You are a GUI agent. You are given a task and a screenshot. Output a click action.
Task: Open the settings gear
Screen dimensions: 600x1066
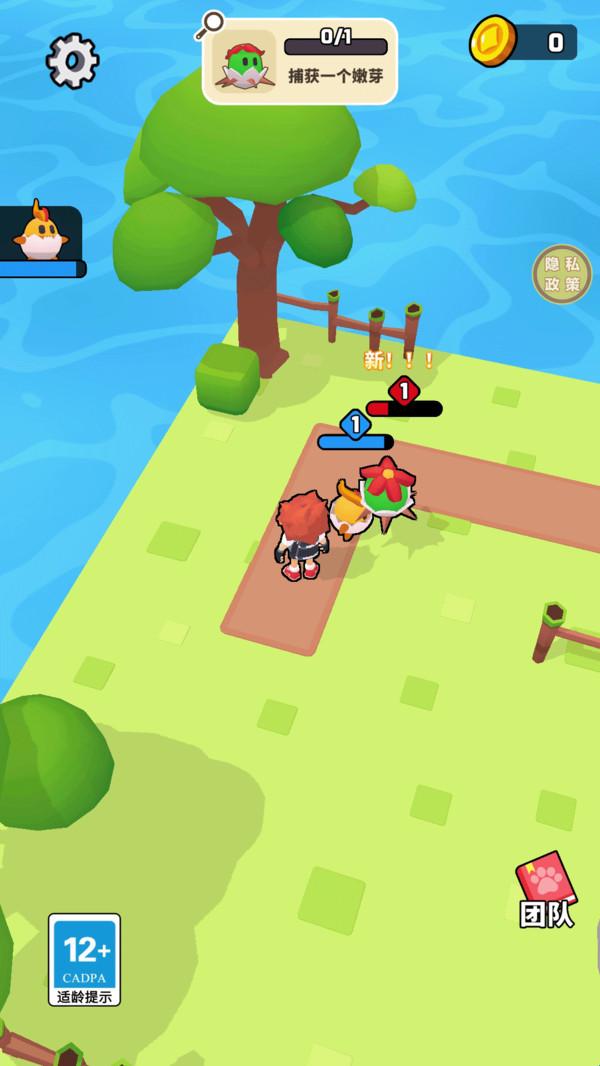click(x=72, y=60)
